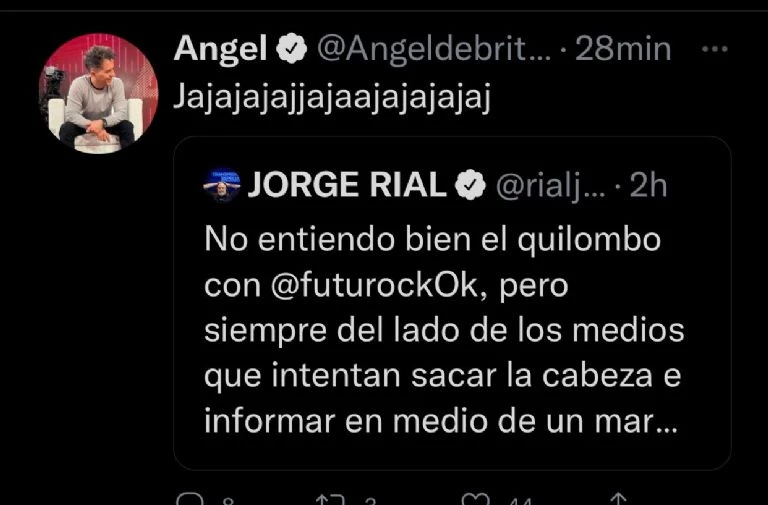
Task: Open Angel's profile picture
Action: [98, 93]
